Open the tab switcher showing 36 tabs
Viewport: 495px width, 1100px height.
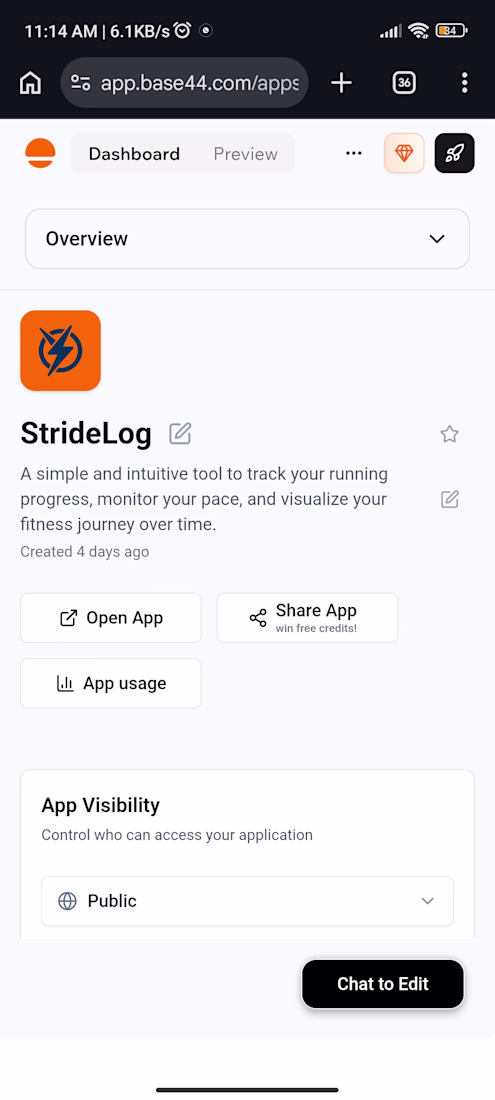(404, 83)
